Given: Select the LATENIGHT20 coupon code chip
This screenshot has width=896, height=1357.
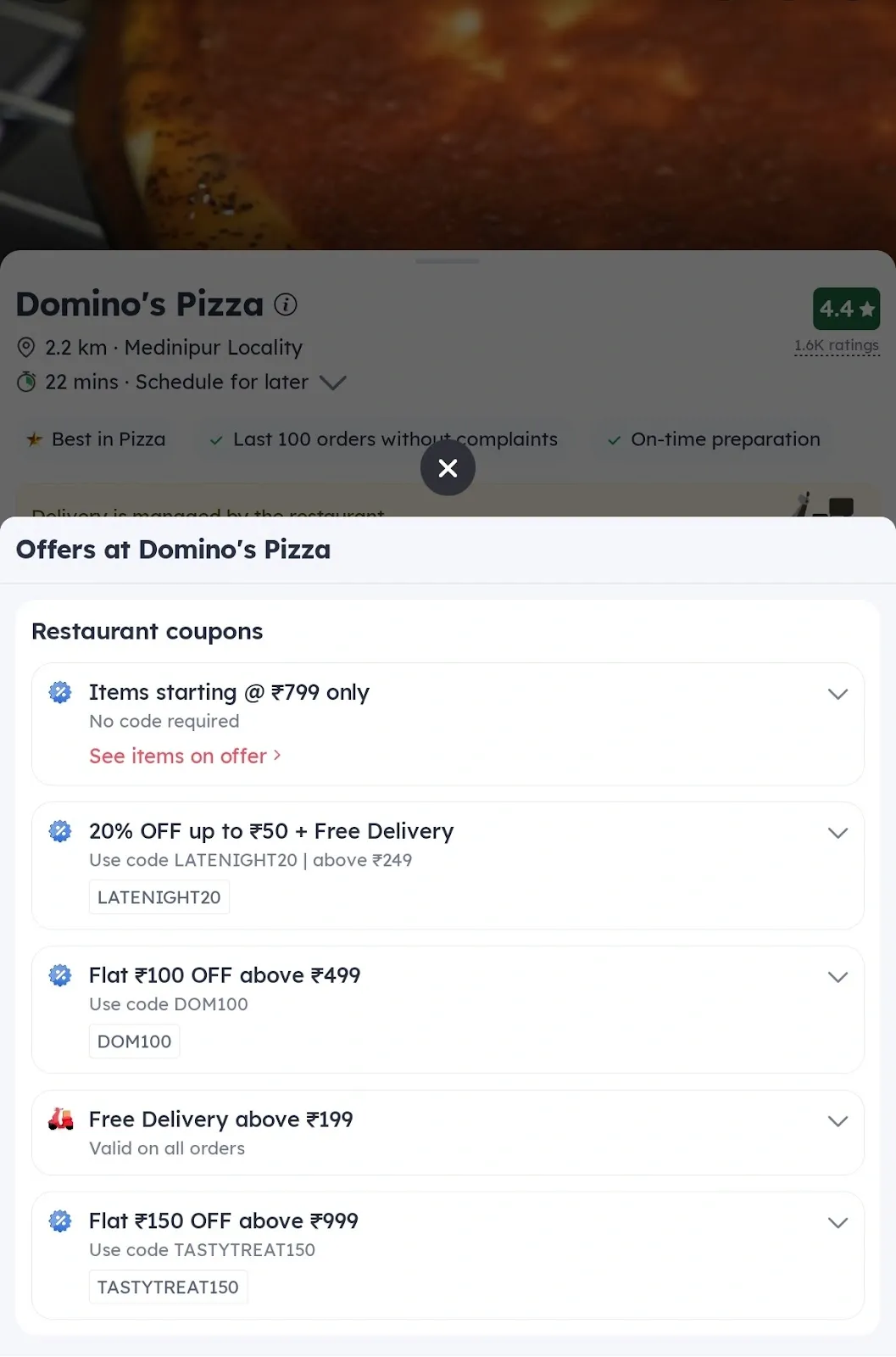Looking at the screenshot, I should pyautogui.click(x=159, y=896).
